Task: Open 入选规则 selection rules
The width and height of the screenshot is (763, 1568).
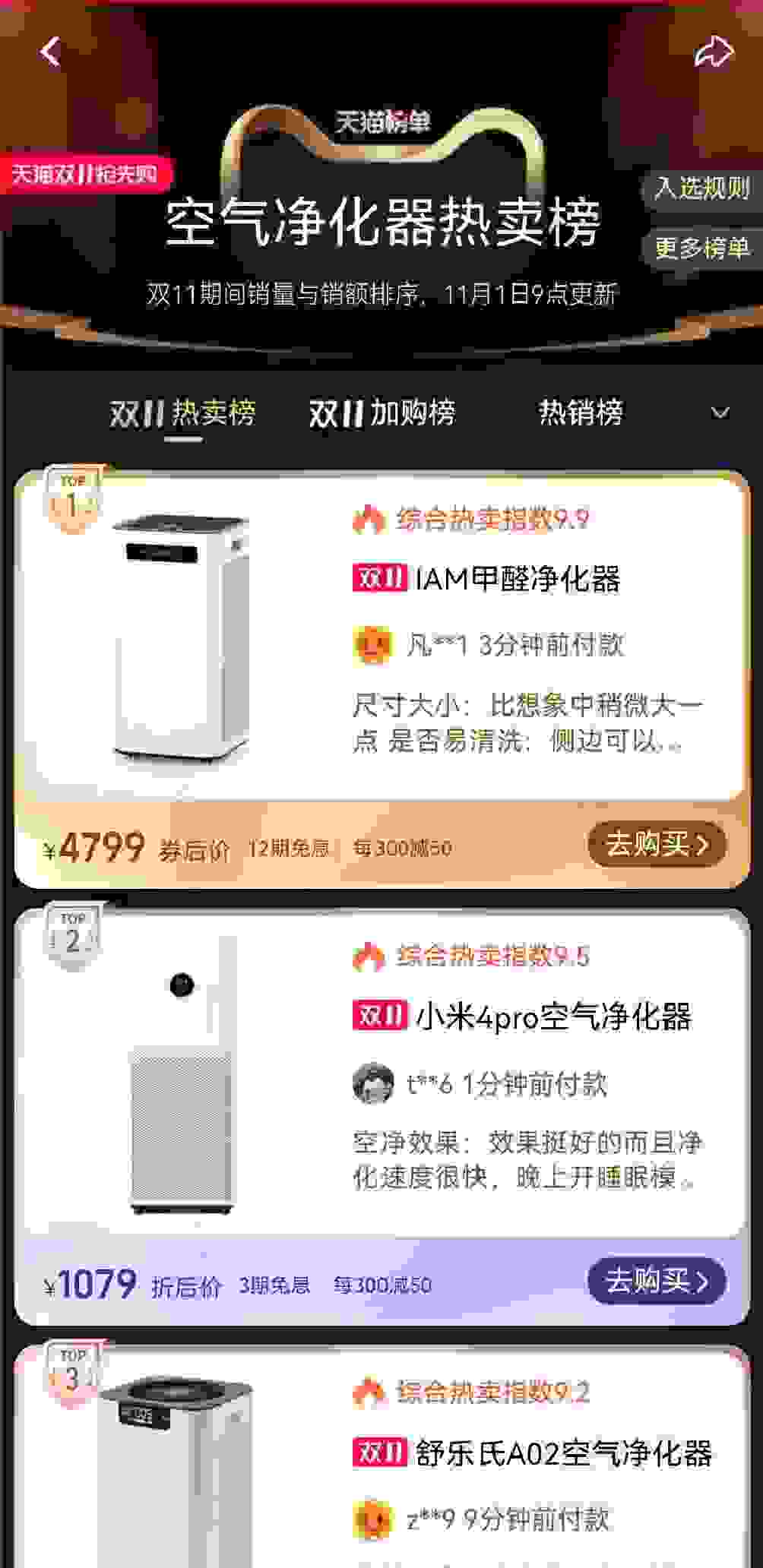Action: click(x=702, y=188)
